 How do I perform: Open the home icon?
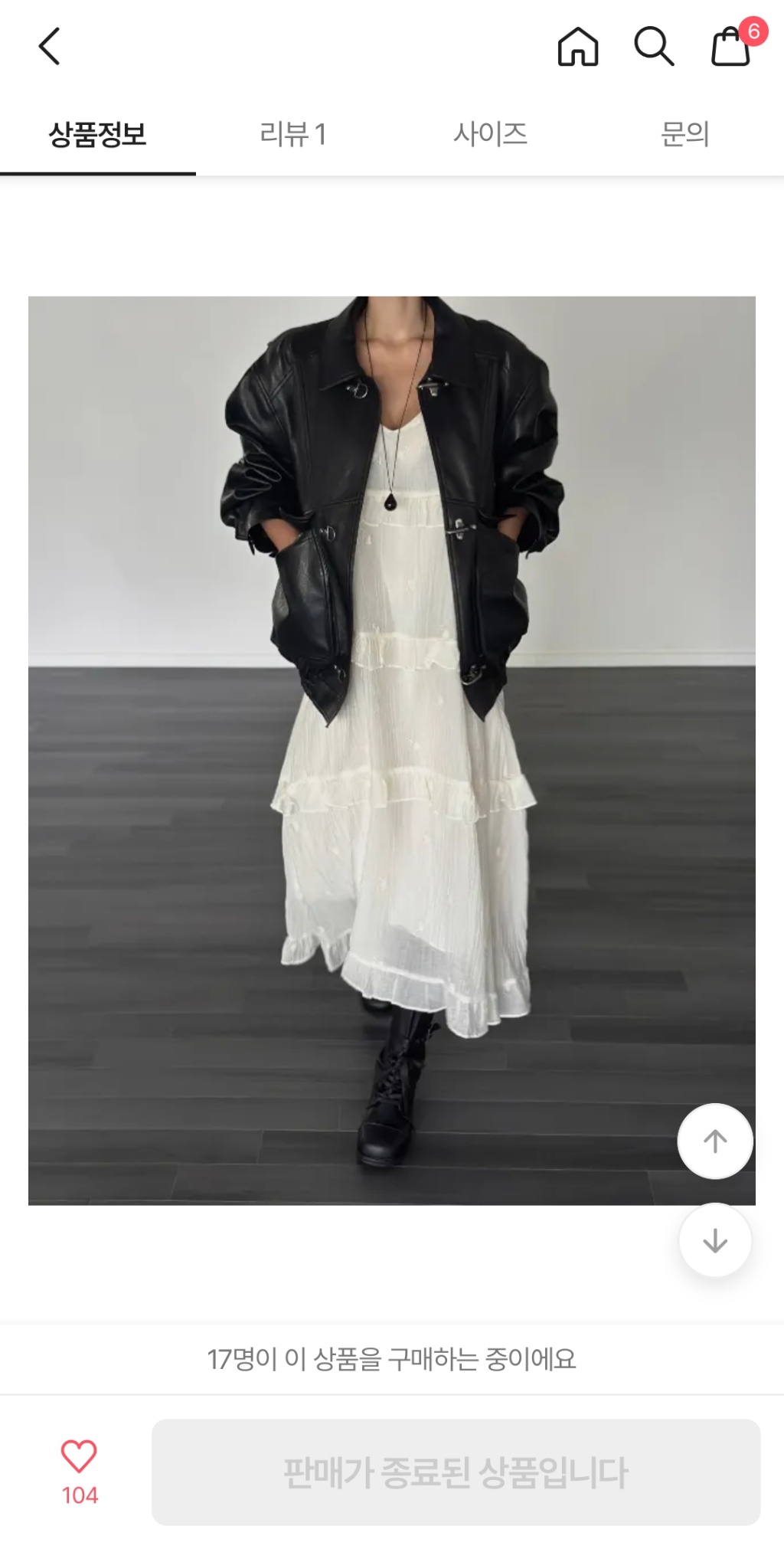pyautogui.click(x=578, y=47)
